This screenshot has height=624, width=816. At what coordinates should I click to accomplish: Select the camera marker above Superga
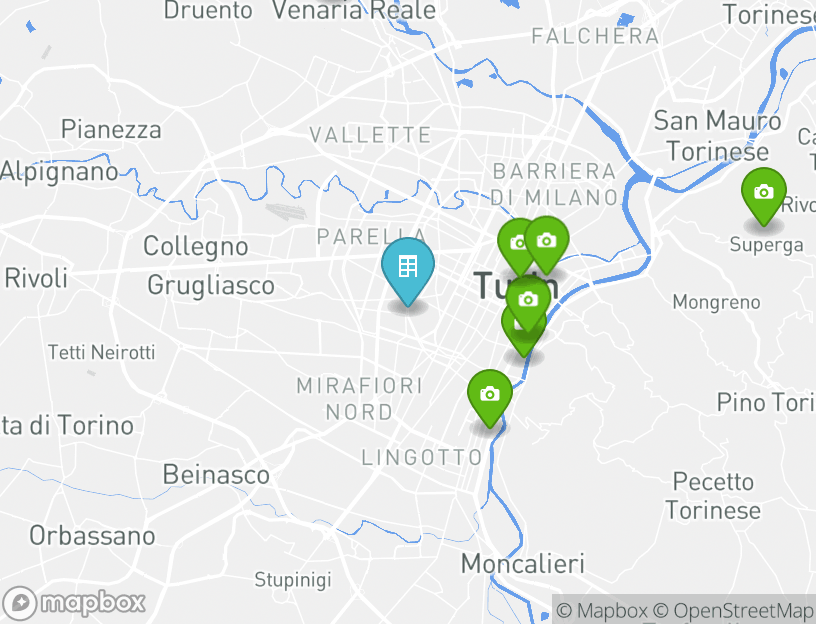point(763,193)
